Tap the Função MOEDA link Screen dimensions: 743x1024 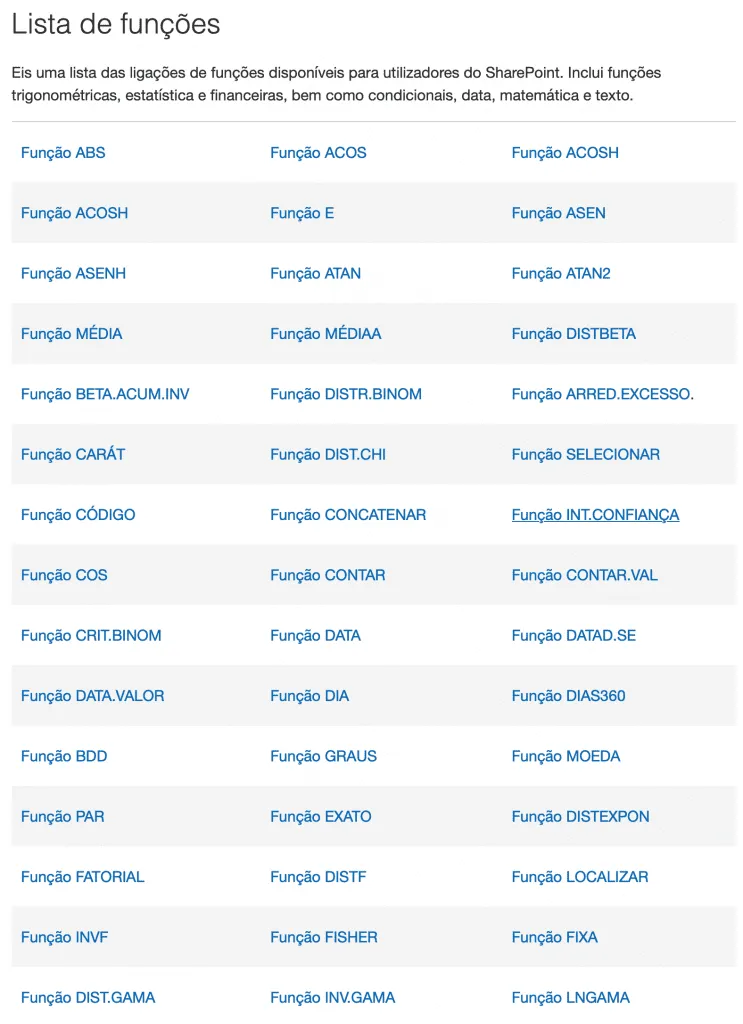click(x=566, y=756)
